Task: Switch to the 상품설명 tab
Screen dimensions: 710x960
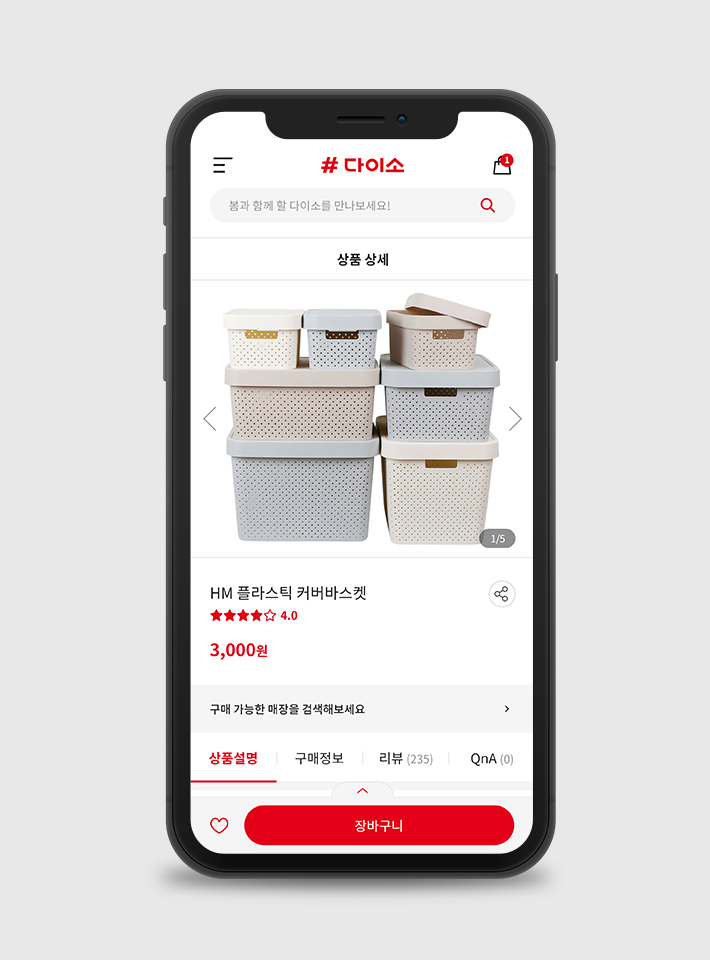Action: [x=233, y=759]
